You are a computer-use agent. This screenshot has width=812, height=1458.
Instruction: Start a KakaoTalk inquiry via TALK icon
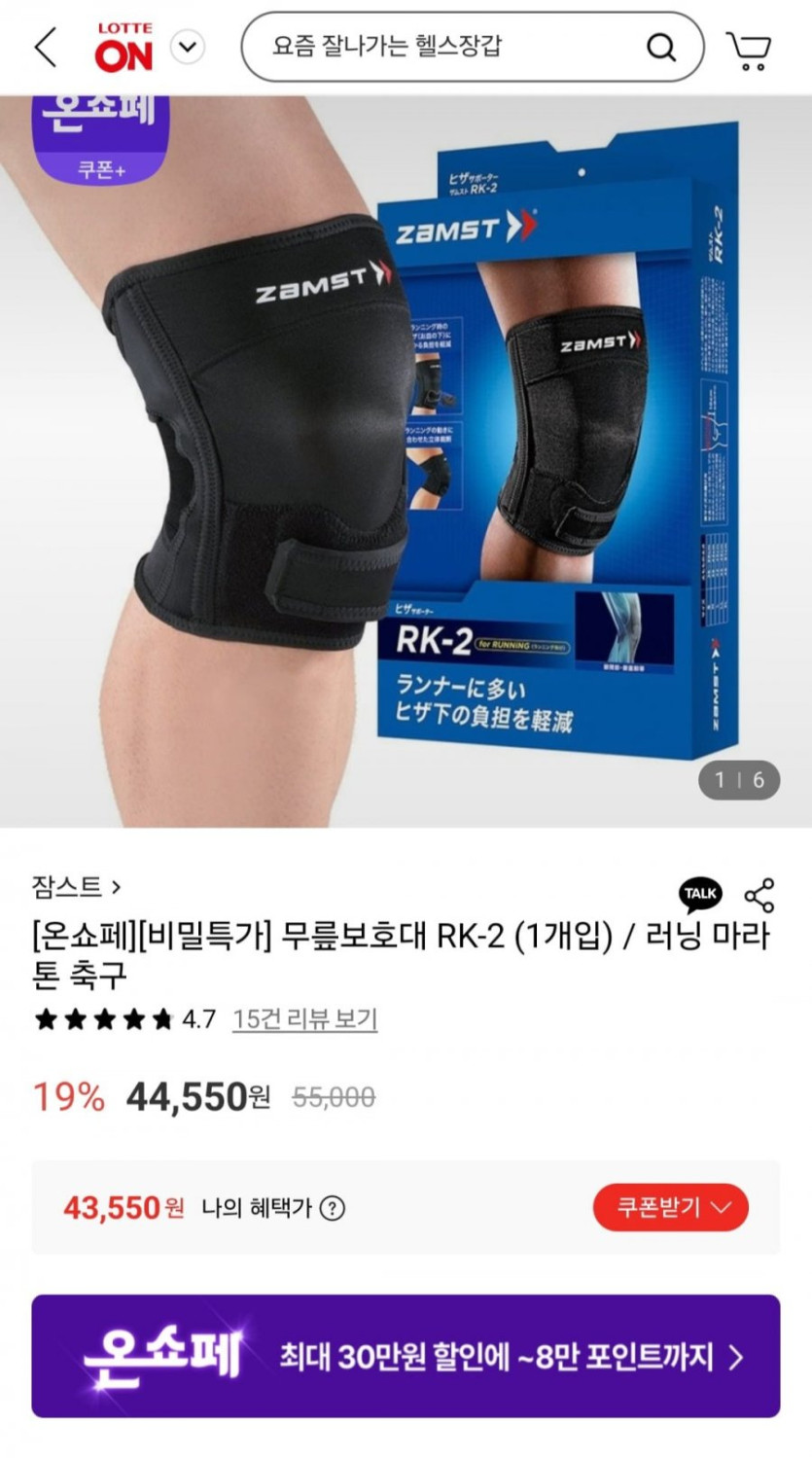coord(700,894)
